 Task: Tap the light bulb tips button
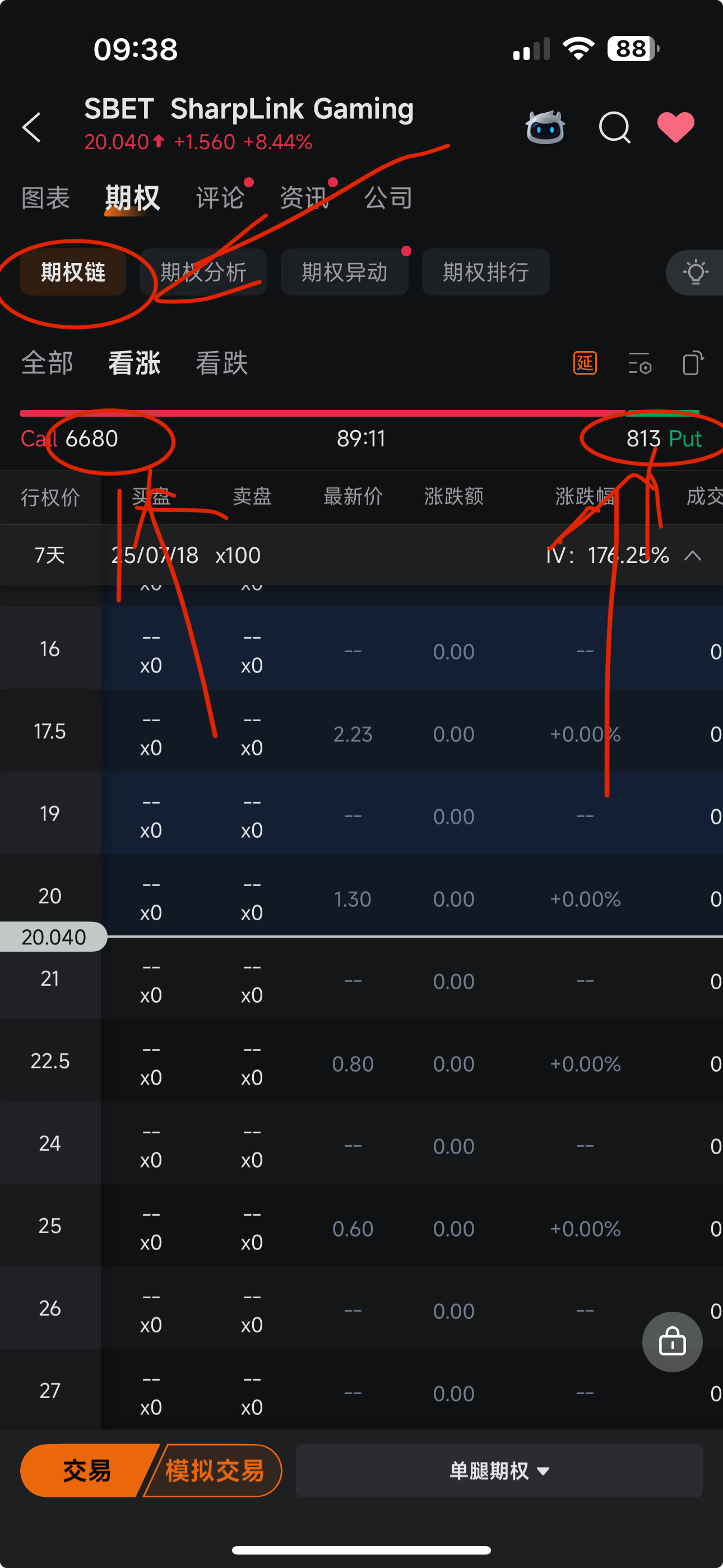coord(695,271)
